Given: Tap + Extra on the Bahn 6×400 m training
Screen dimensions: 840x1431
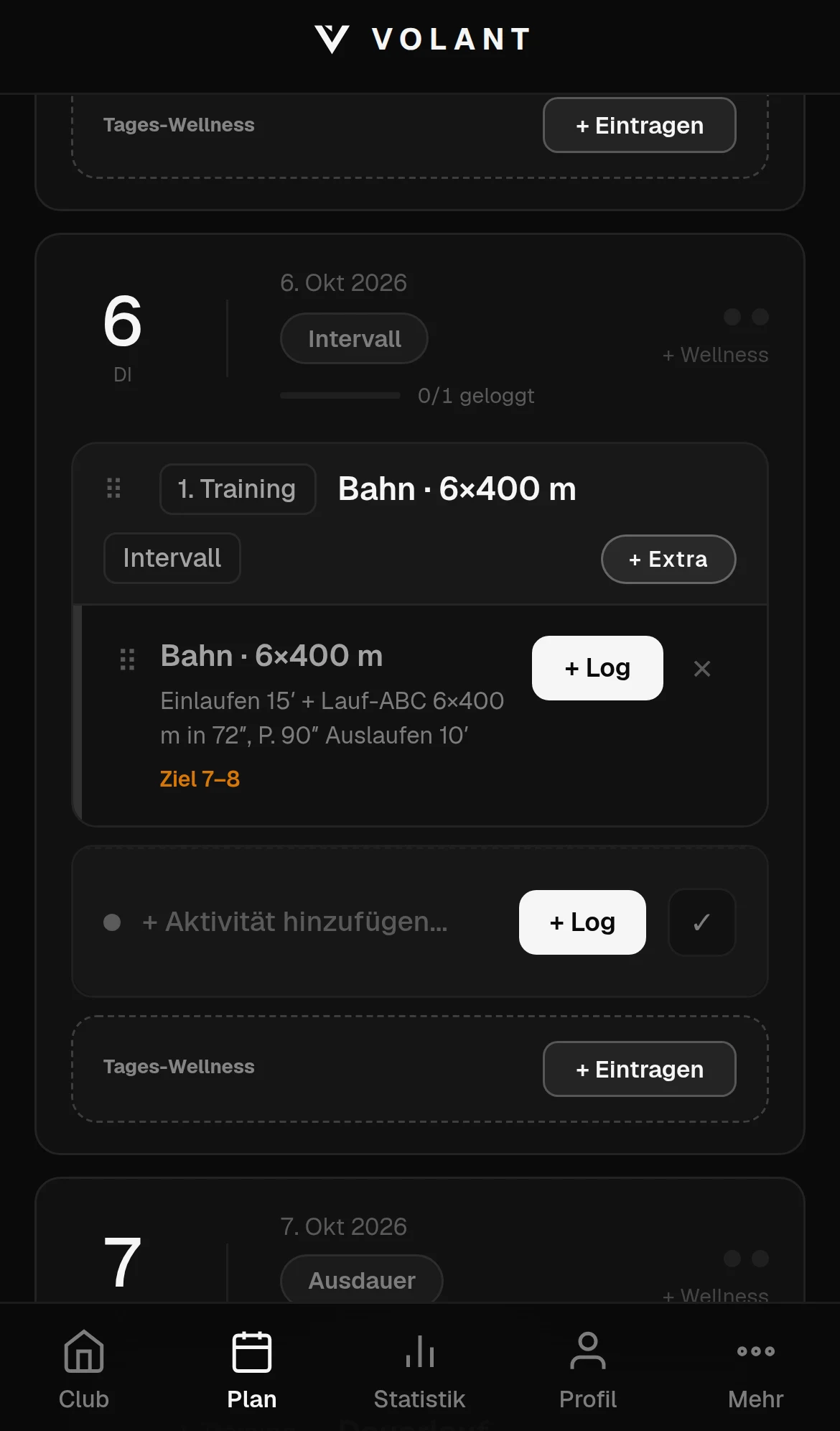Looking at the screenshot, I should [x=668, y=559].
